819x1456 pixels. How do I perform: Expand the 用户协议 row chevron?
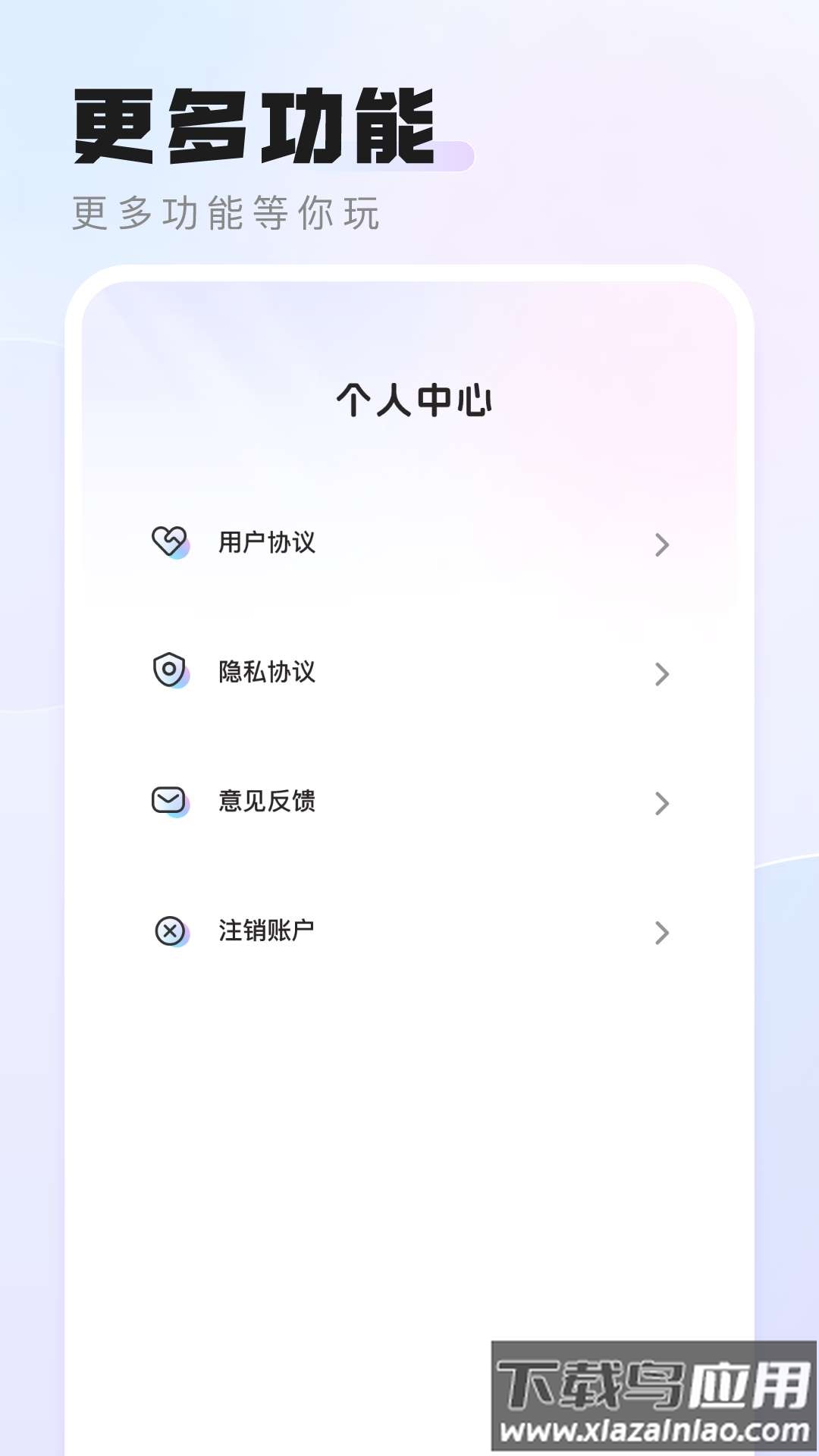(x=664, y=543)
